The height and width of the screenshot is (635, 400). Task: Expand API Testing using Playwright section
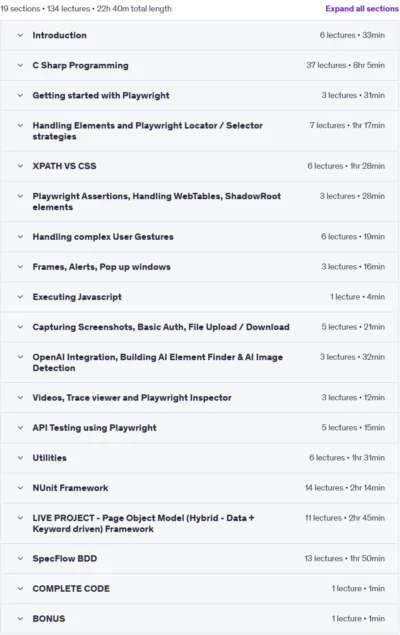[200, 428]
